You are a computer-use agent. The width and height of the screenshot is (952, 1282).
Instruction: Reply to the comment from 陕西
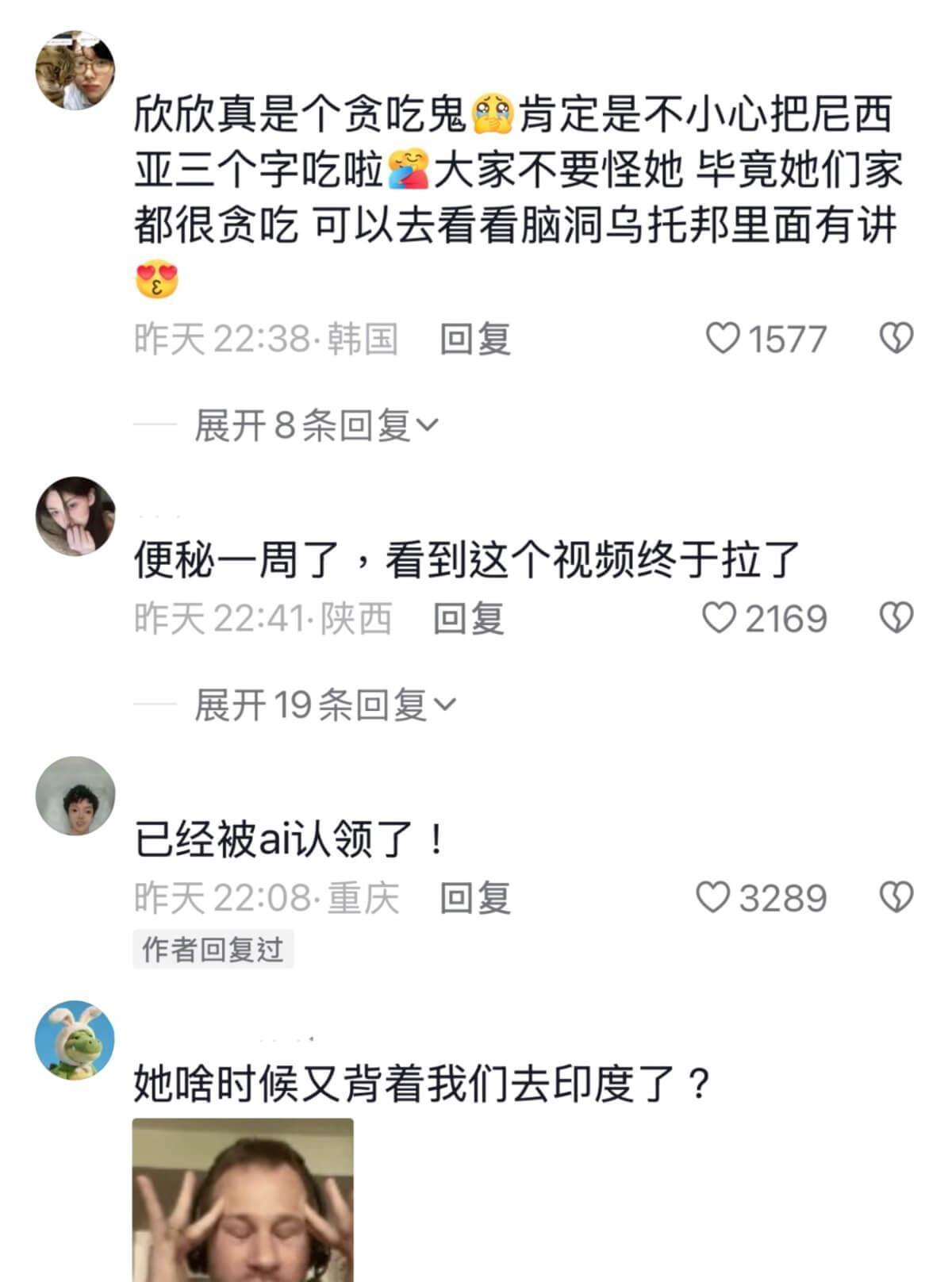469,618
